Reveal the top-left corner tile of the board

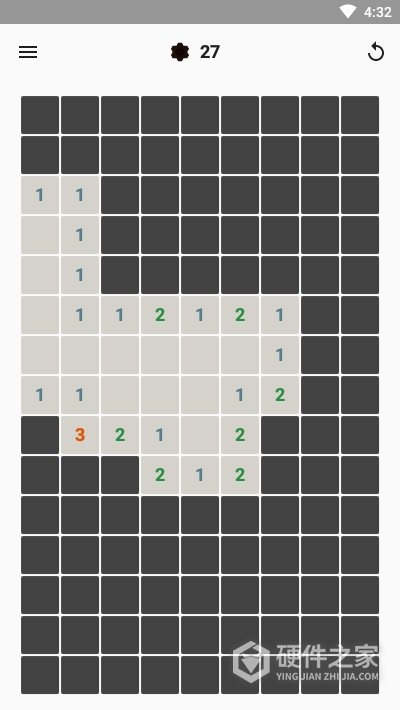coord(40,115)
